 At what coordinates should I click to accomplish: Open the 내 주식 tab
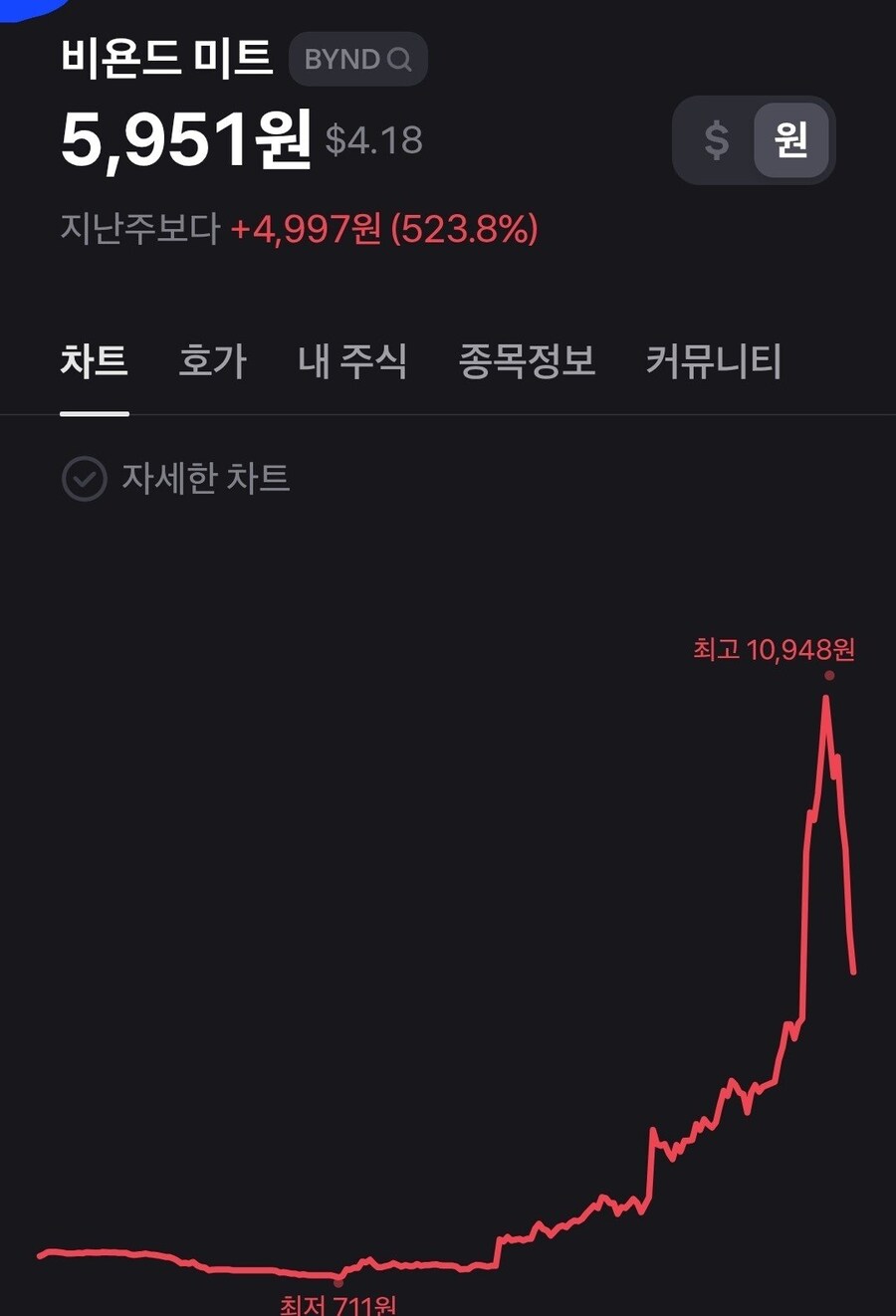tap(354, 362)
